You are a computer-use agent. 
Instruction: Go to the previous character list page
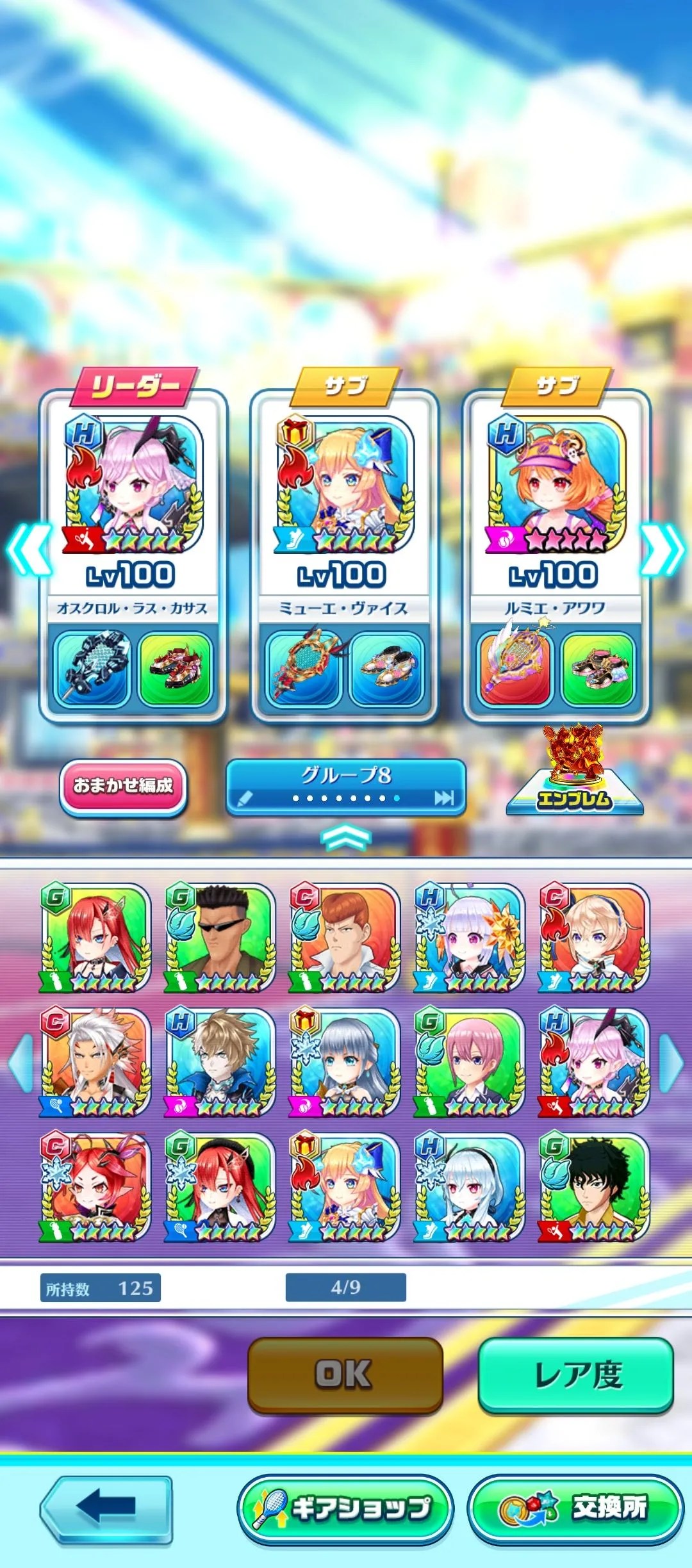(21, 1063)
